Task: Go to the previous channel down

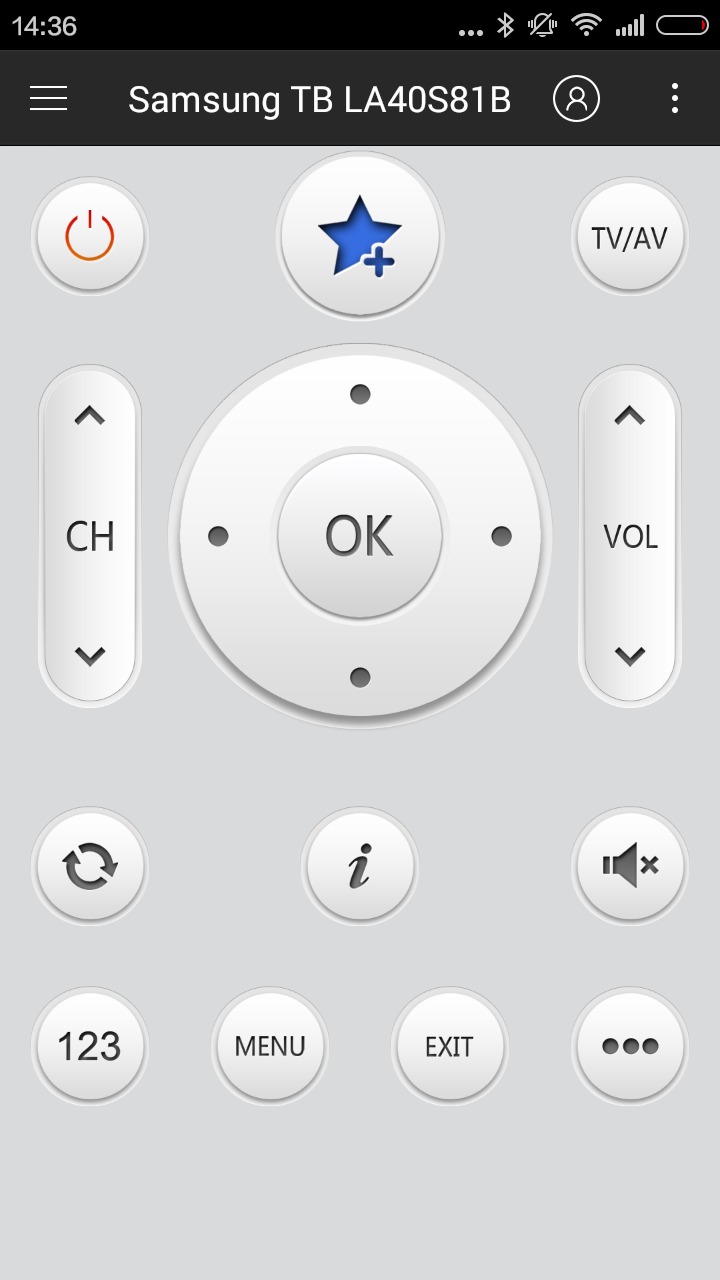Action: (90, 656)
